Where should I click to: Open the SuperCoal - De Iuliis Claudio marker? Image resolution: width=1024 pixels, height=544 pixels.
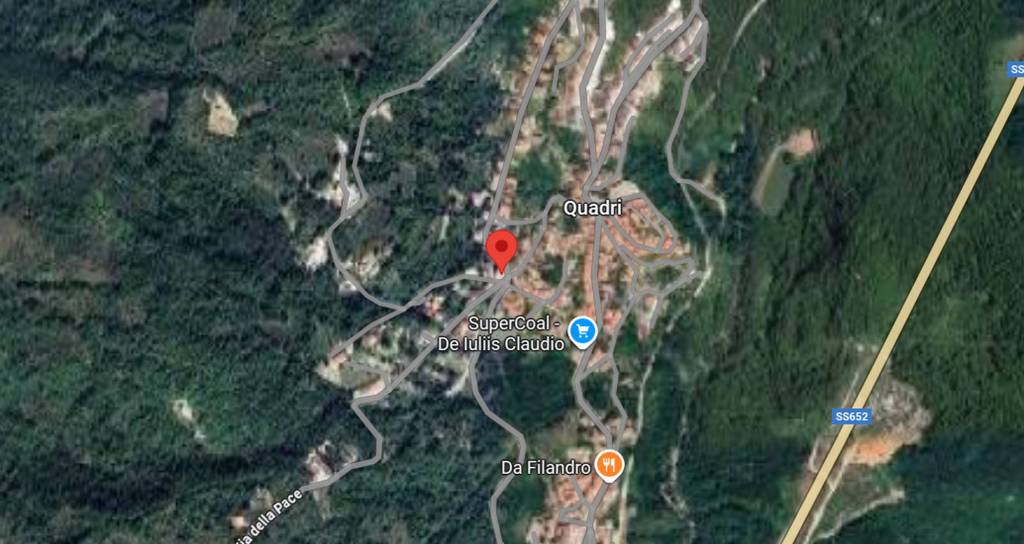click(x=582, y=331)
